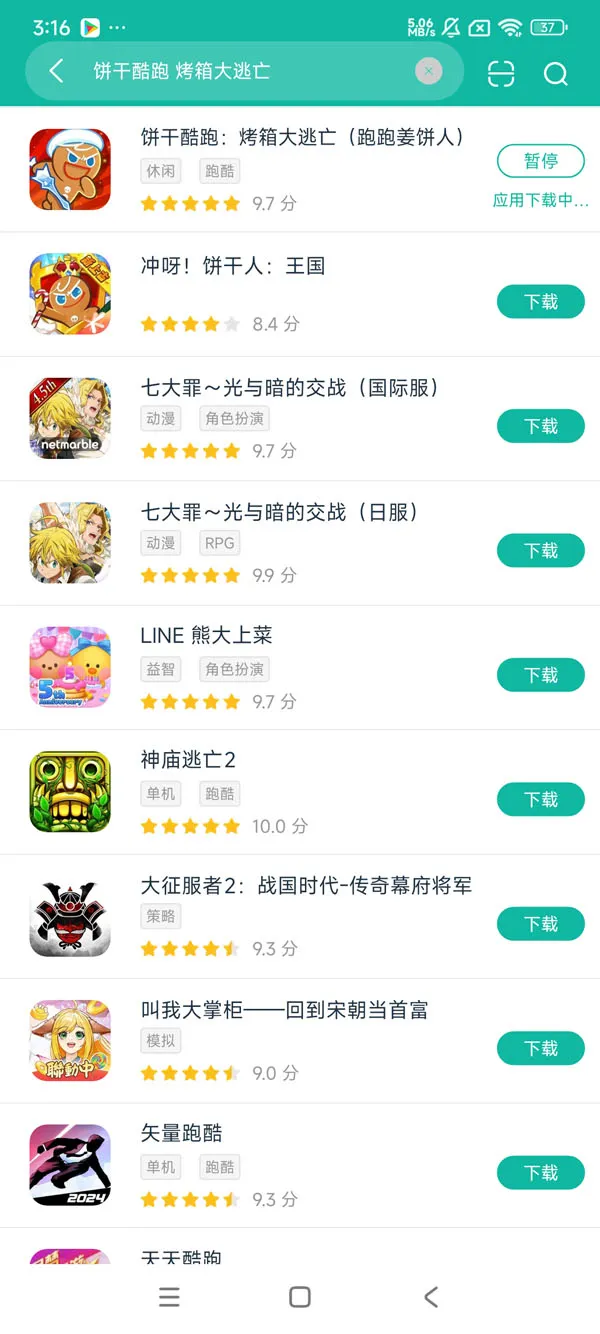Go to the home screen
Screen dimensions: 600x1334
click(300, 1297)
